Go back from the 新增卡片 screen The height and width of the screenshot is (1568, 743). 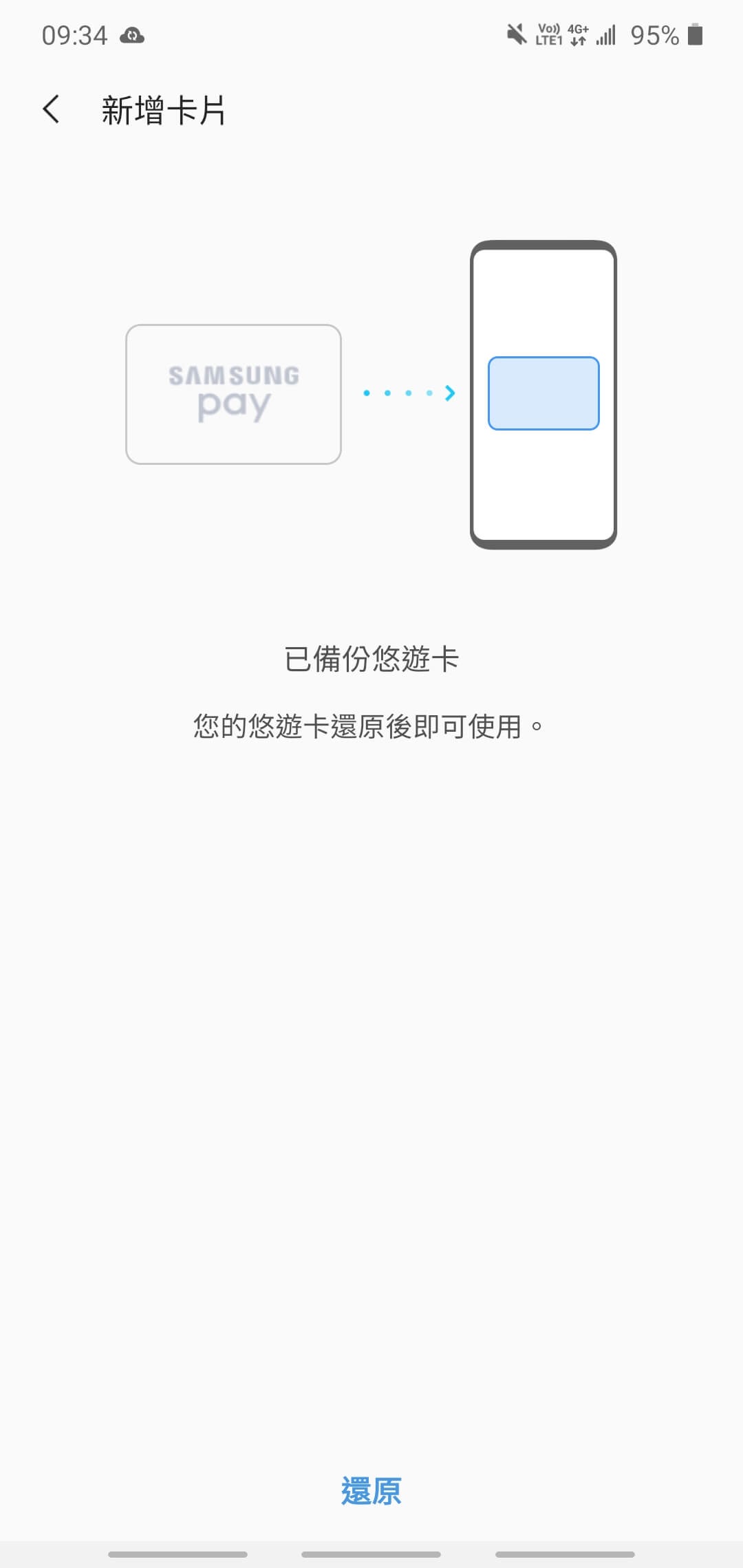[x=52, y=110]
